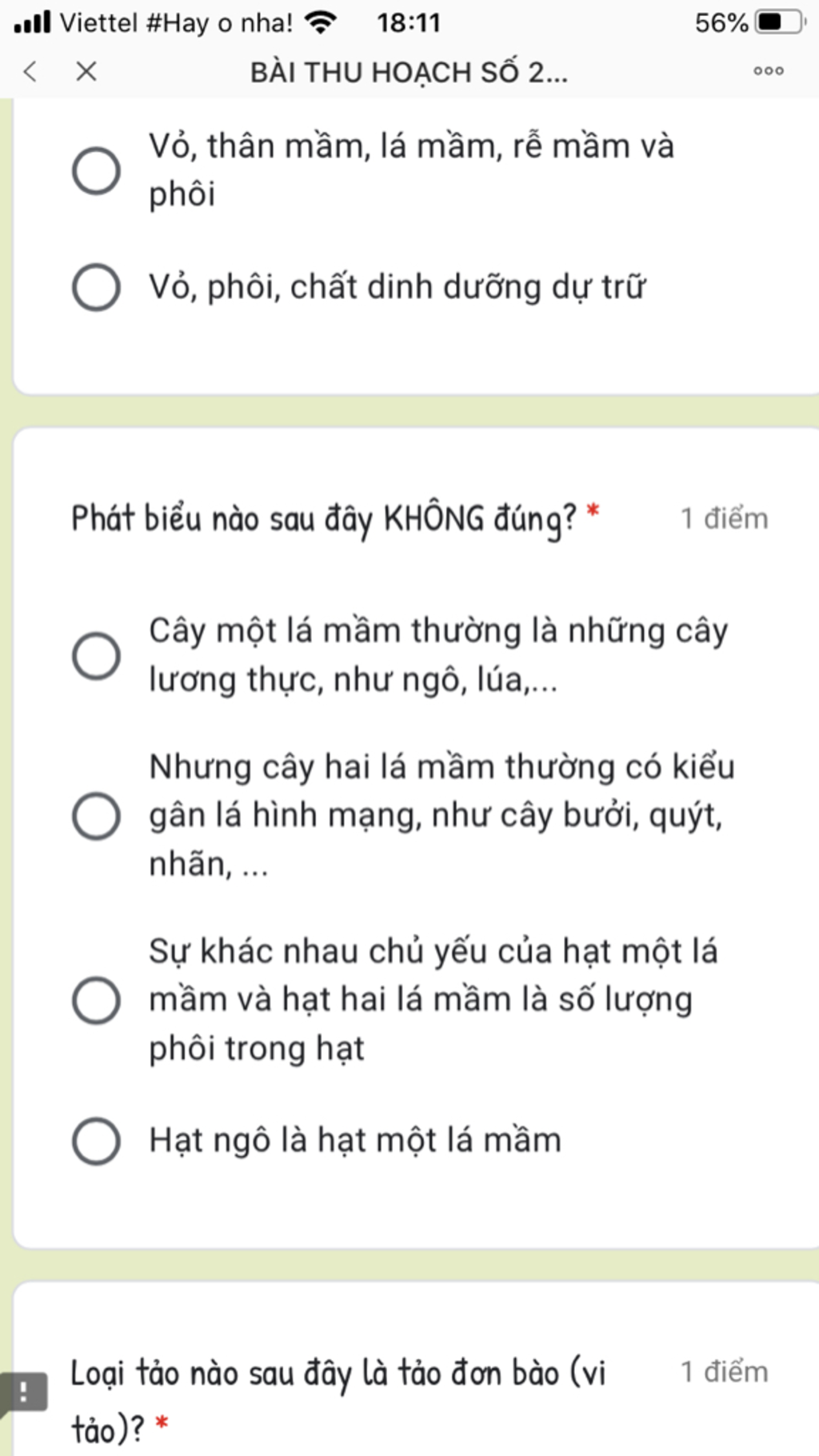Pick 'Cây một lá mầm thường là những cây lương thực'
Screen dimensions: 819x1456
pyautogui.click(x=97, y=656)
